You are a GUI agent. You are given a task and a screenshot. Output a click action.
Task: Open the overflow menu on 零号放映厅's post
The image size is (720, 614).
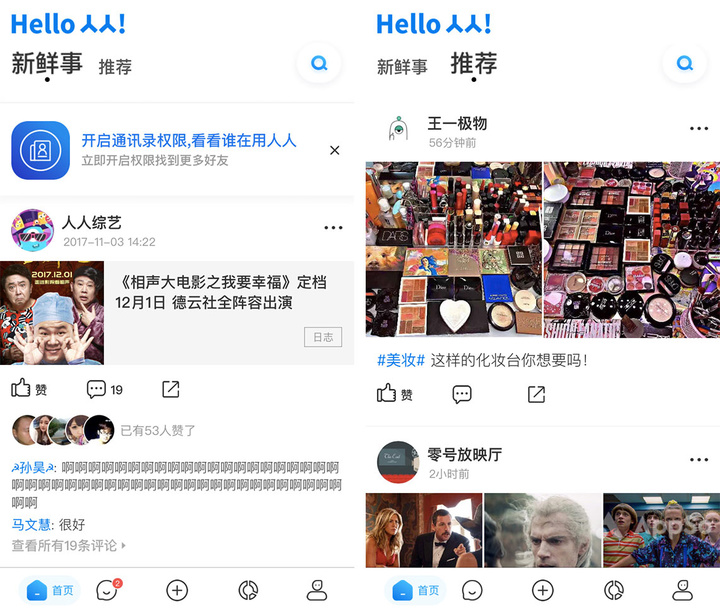[x=698, y=461]
